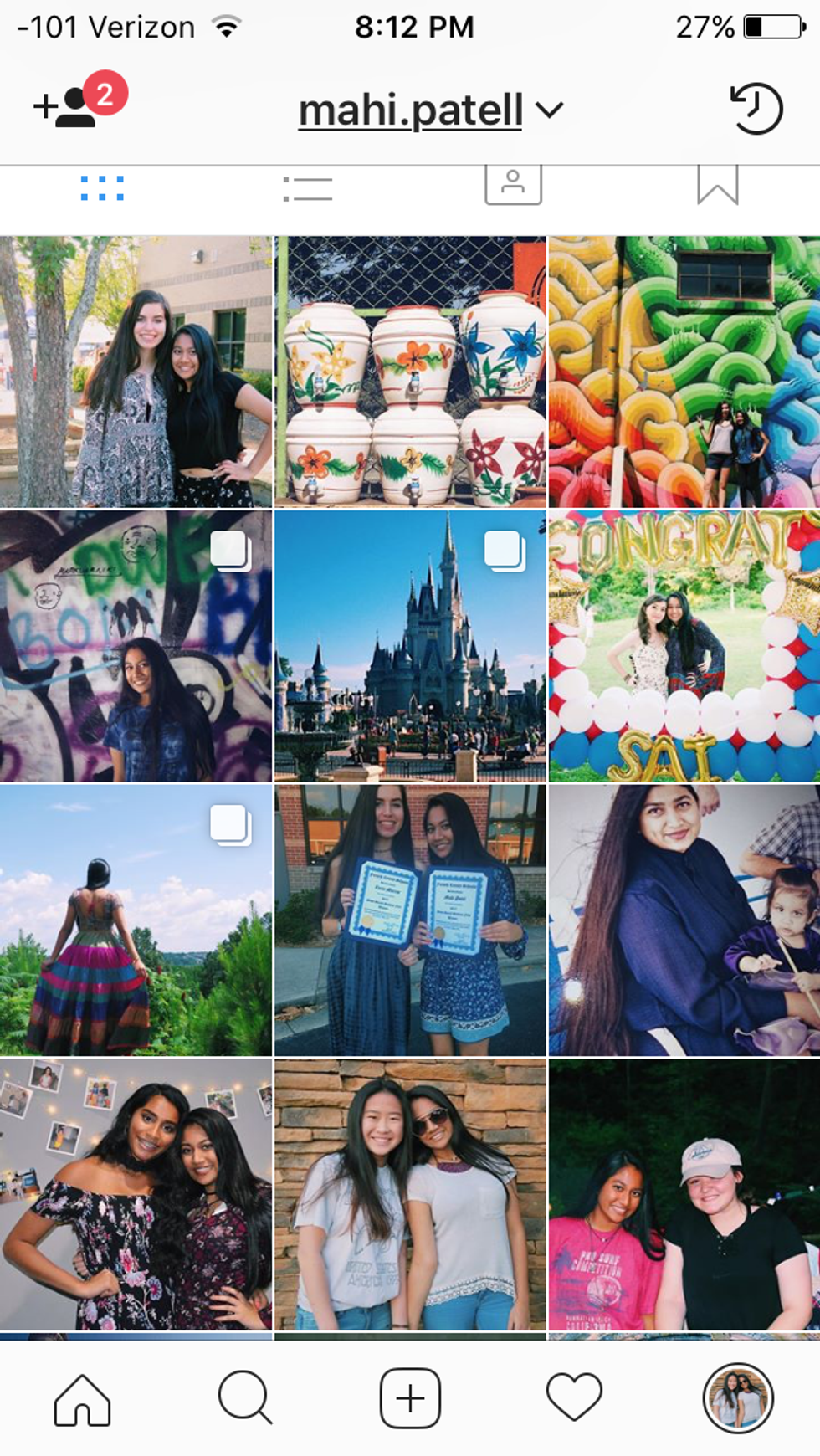The width and height of the screenshot is (820, 1456).
Task: Show photos tagged of you
Action: point(513,184)
